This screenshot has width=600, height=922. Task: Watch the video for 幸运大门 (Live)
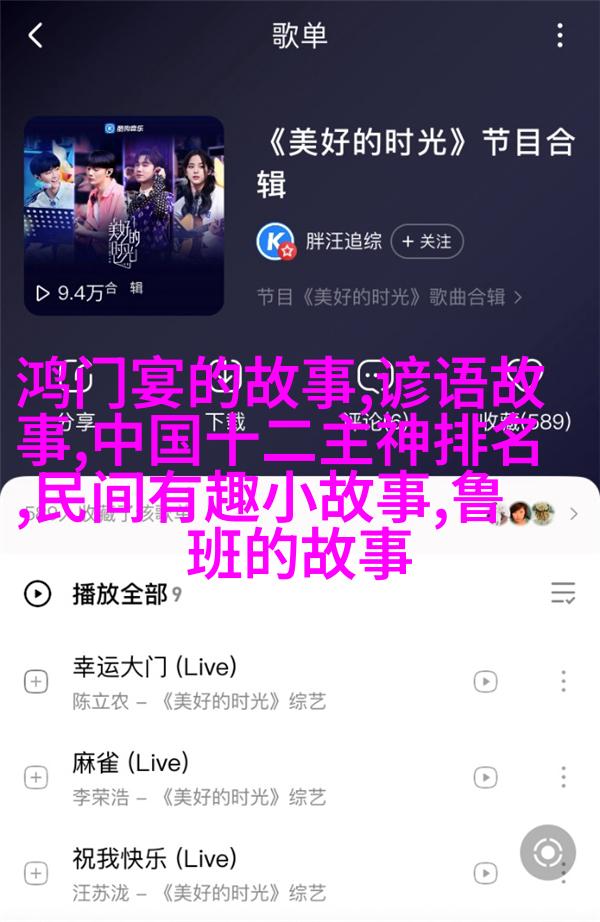pyautogui.click(x=485, y=681)
